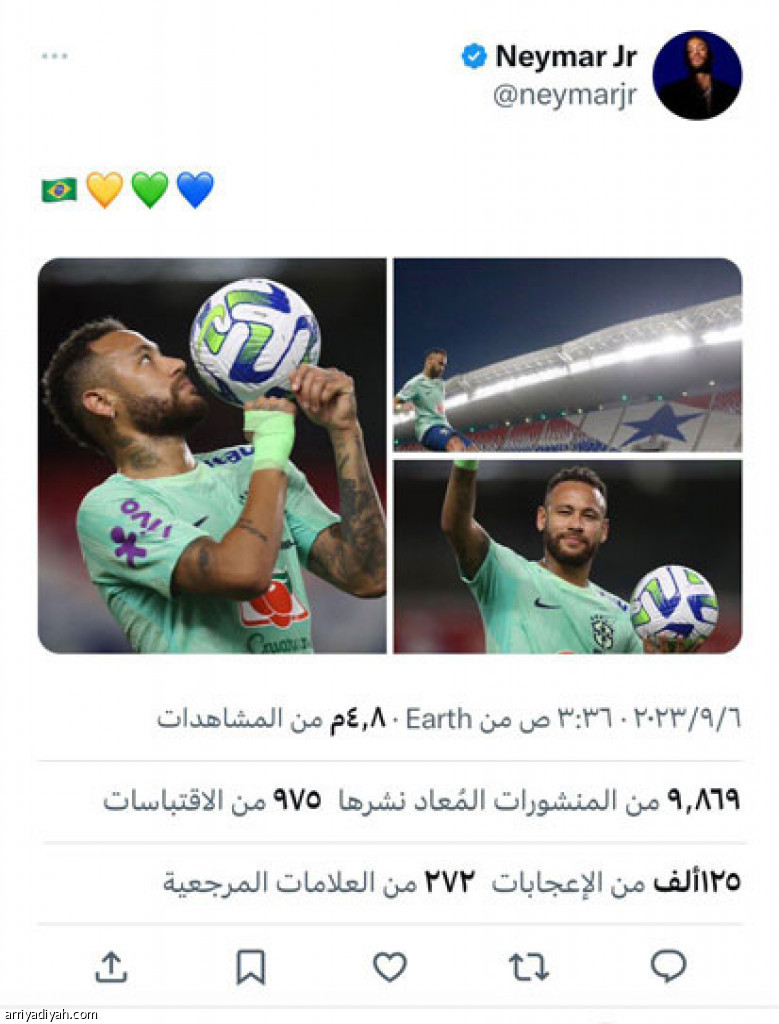Image resolution: width=779 pixels, height=1024 pixels.
Task: Open the large photo of Neymar kissing the ball
Action: tap(212, 455)
